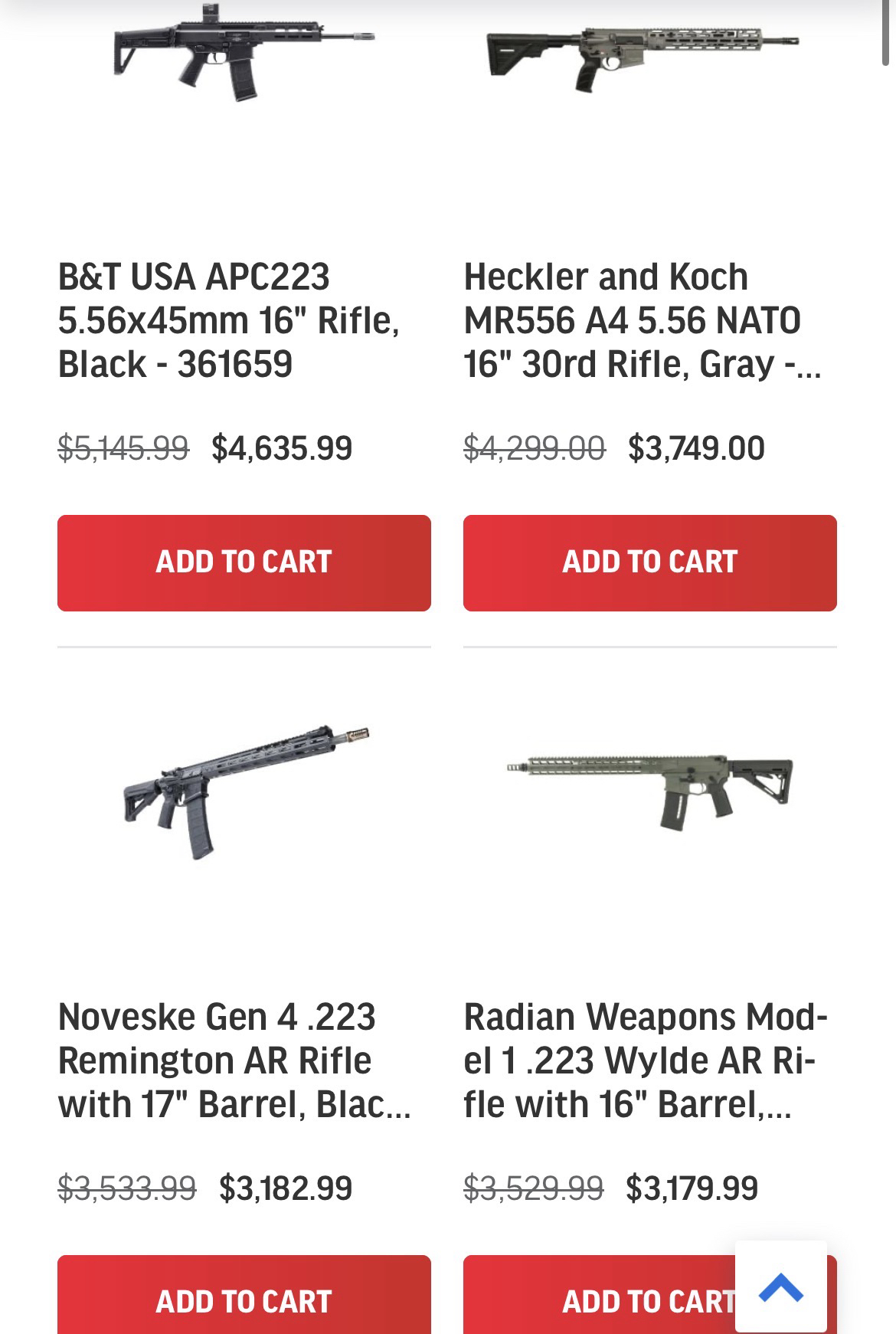Open B&T USA APC223 product image
Image resolution: width=896 pixels, height=1334 pixels.
pos(244,54)
